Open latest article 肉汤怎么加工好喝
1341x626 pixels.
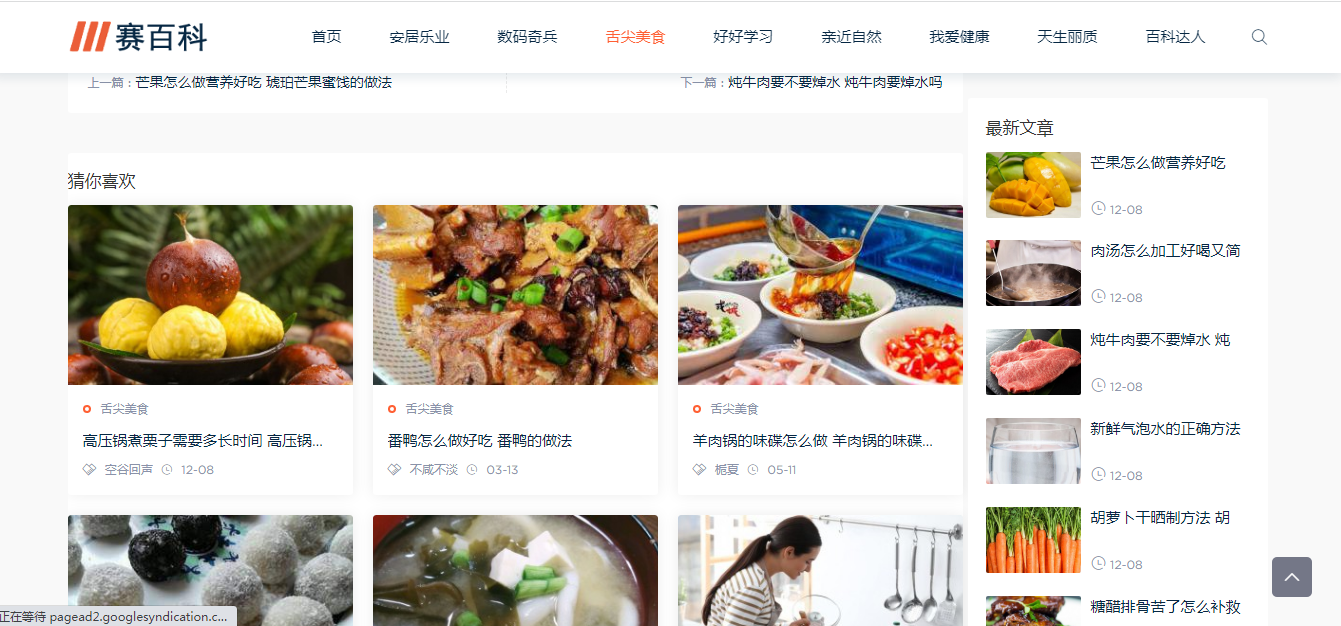click(1165, 251)
